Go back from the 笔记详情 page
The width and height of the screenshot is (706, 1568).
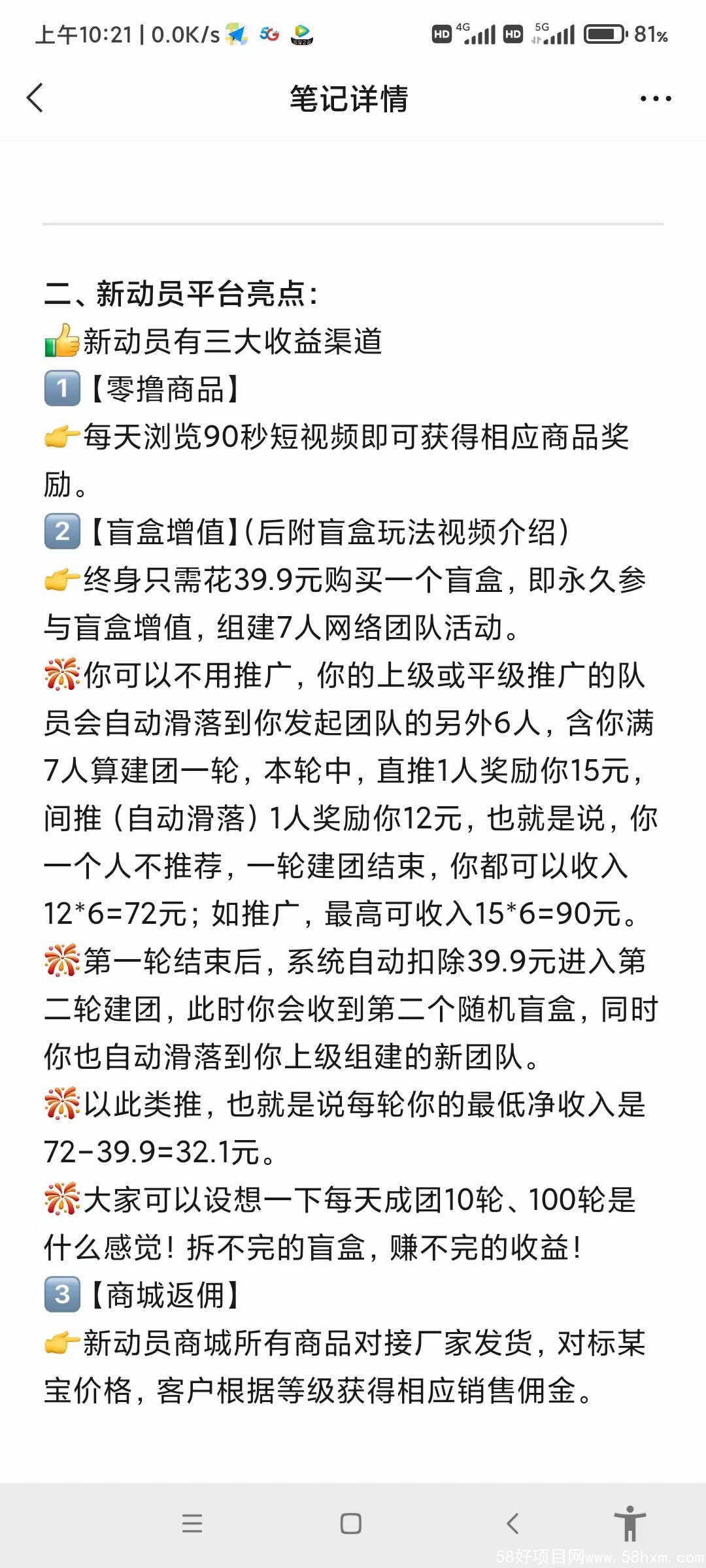click(x=35, y=98)
